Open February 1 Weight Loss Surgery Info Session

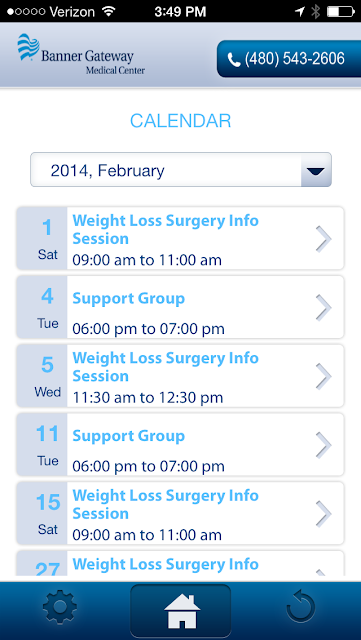point(180,238)
